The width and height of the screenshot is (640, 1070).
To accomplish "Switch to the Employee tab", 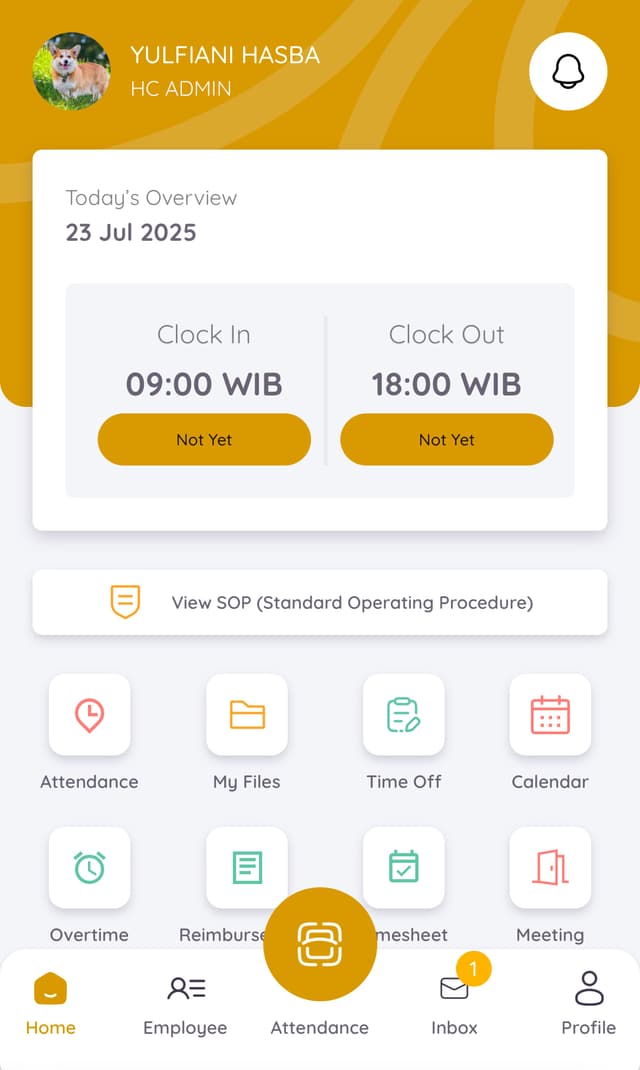I will (185, 1004).
